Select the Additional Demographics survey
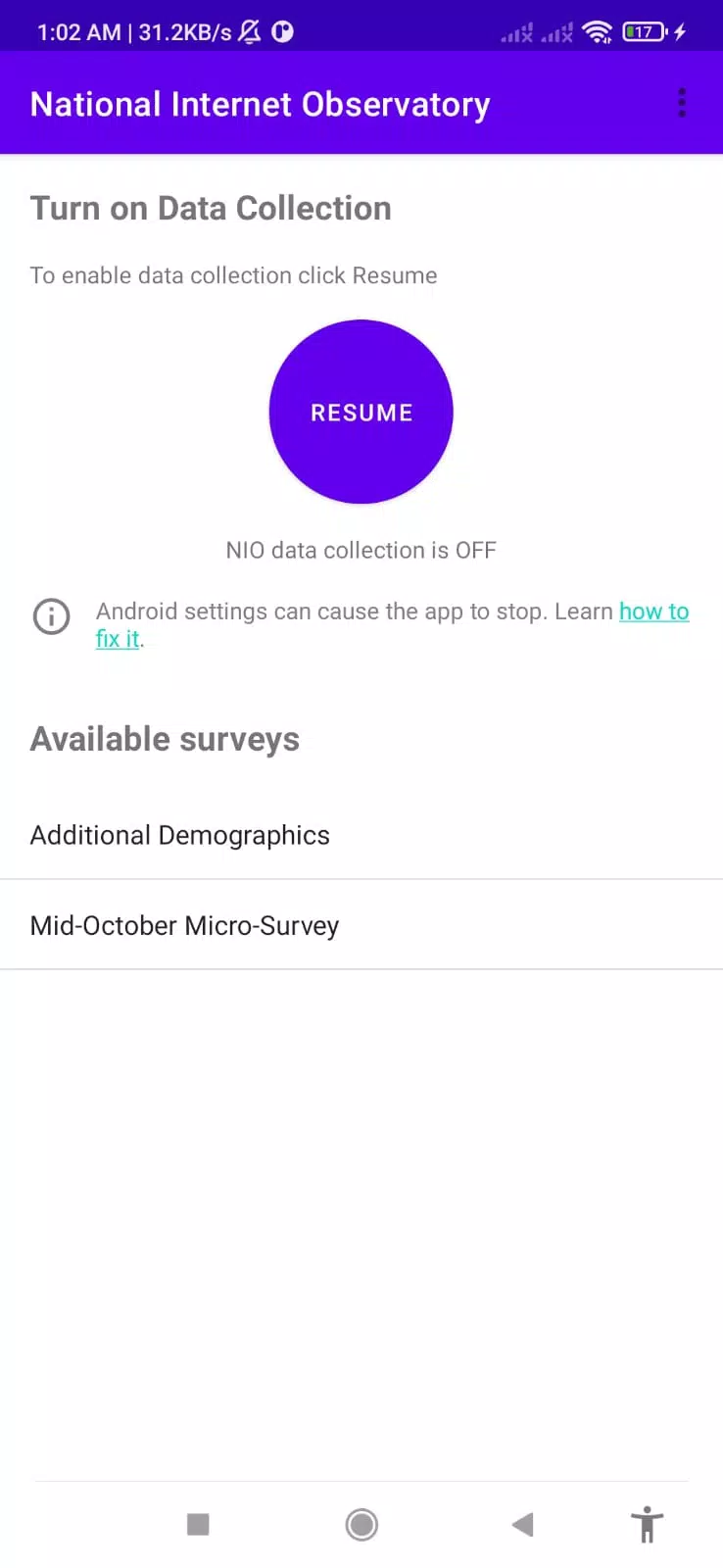The height and width of the screenshot is (1568, 723). tap(179, 835)
